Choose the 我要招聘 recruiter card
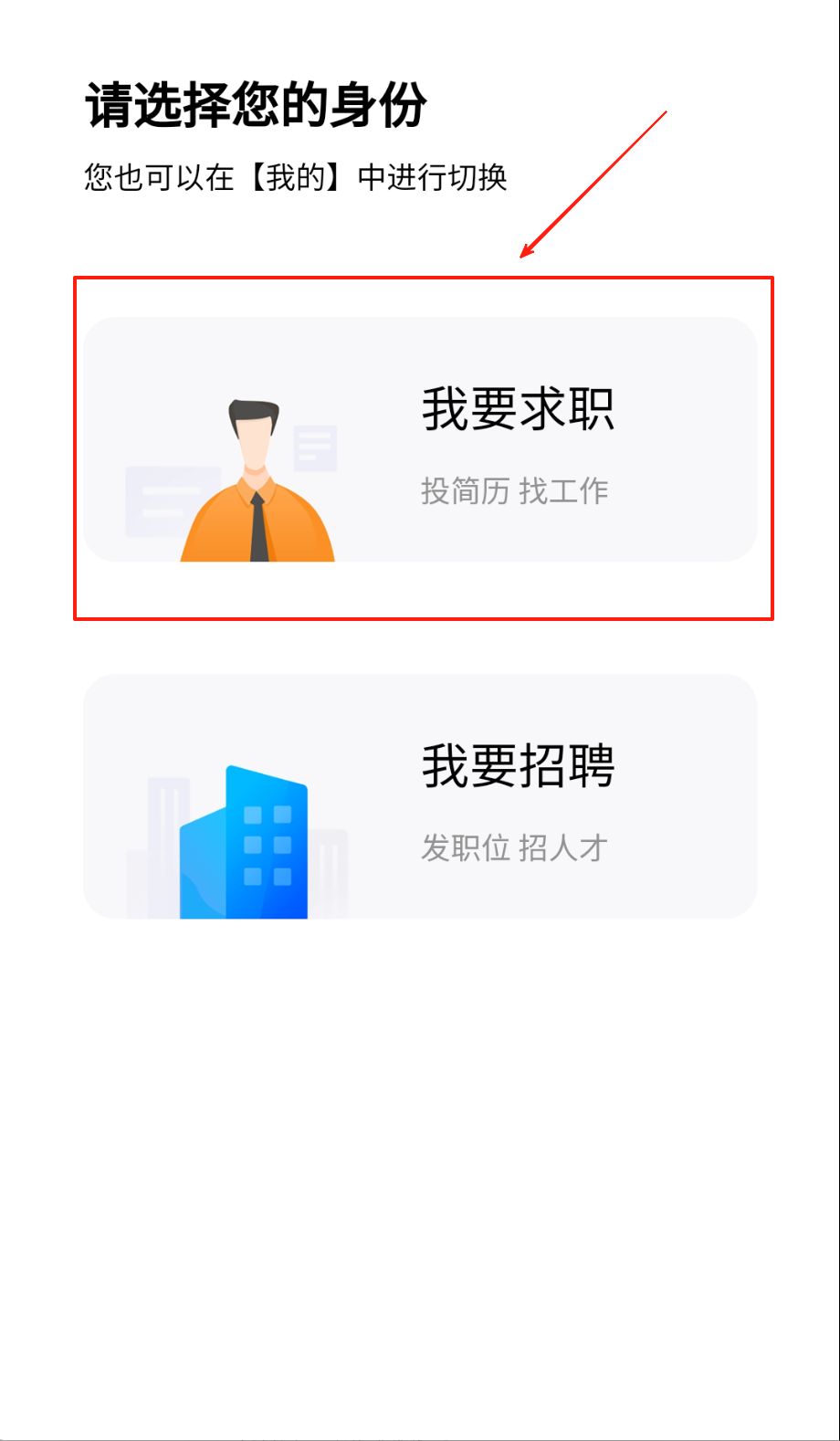The image size is (840, 1441). [x=420, y=796]
